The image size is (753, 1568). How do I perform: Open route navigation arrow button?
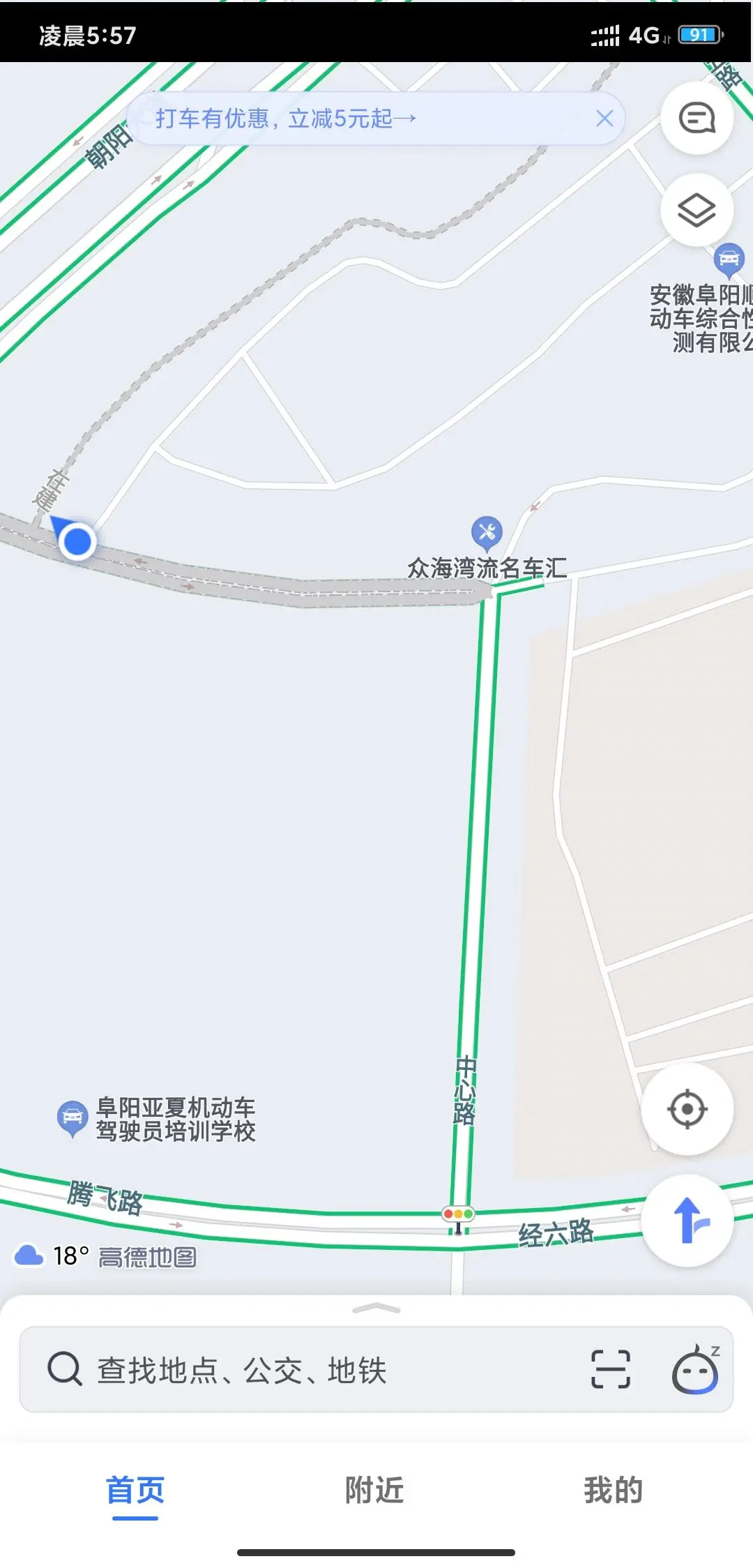687,1221
